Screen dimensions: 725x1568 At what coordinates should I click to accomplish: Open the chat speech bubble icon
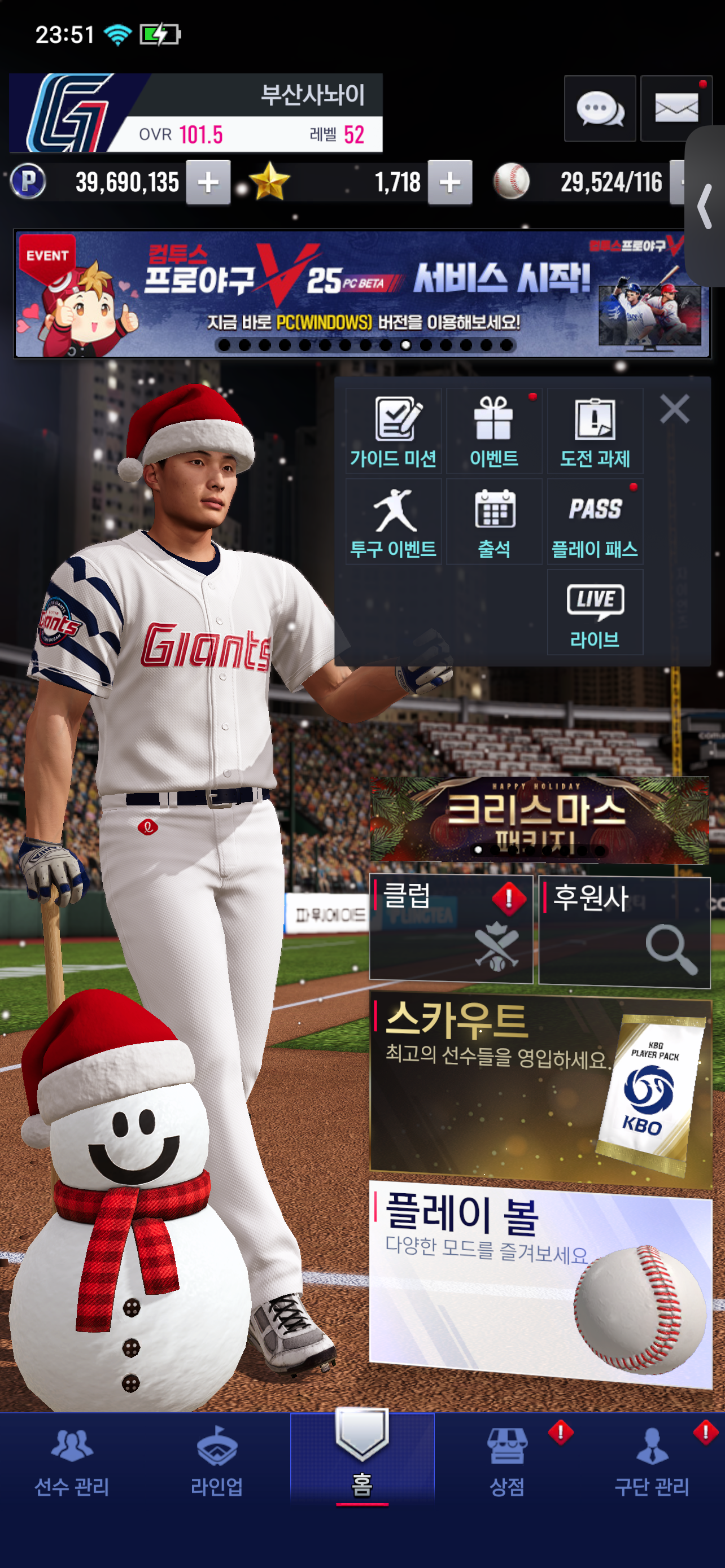click(600, 109)
